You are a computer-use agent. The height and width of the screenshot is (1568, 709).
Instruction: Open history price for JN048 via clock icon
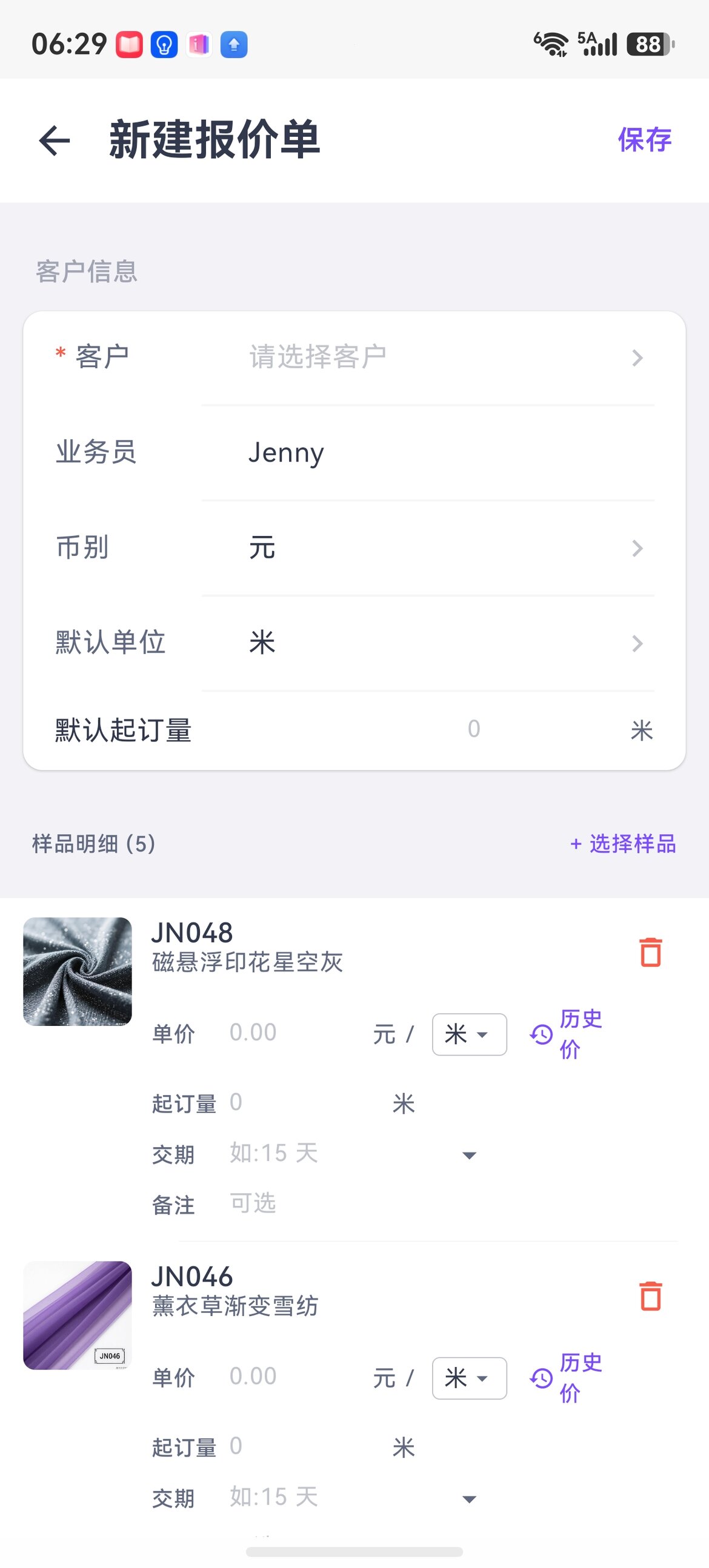[540, 1033]
